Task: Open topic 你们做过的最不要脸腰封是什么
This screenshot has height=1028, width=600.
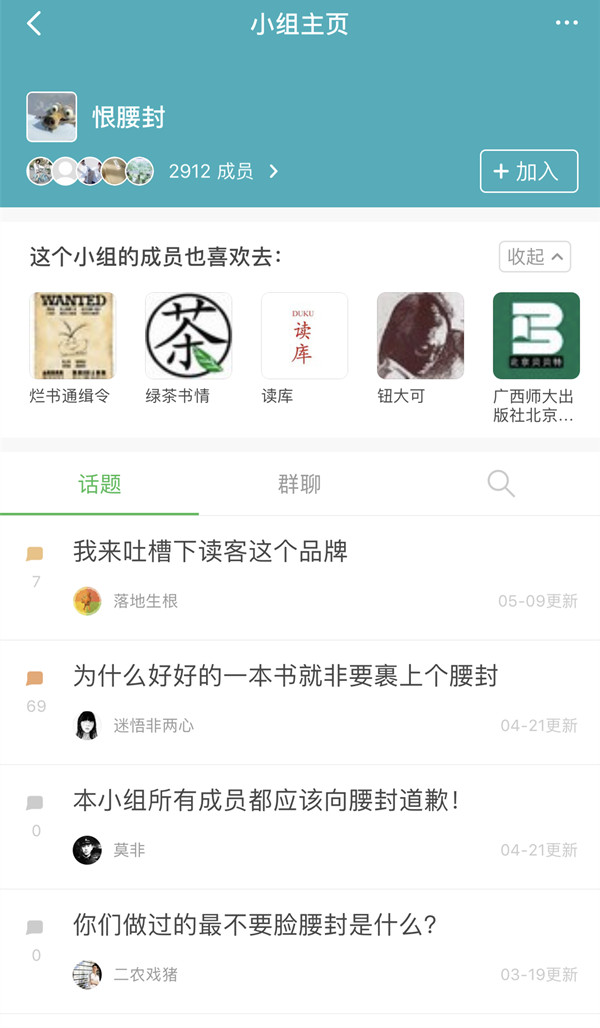Action: click(x=255, y=925)
